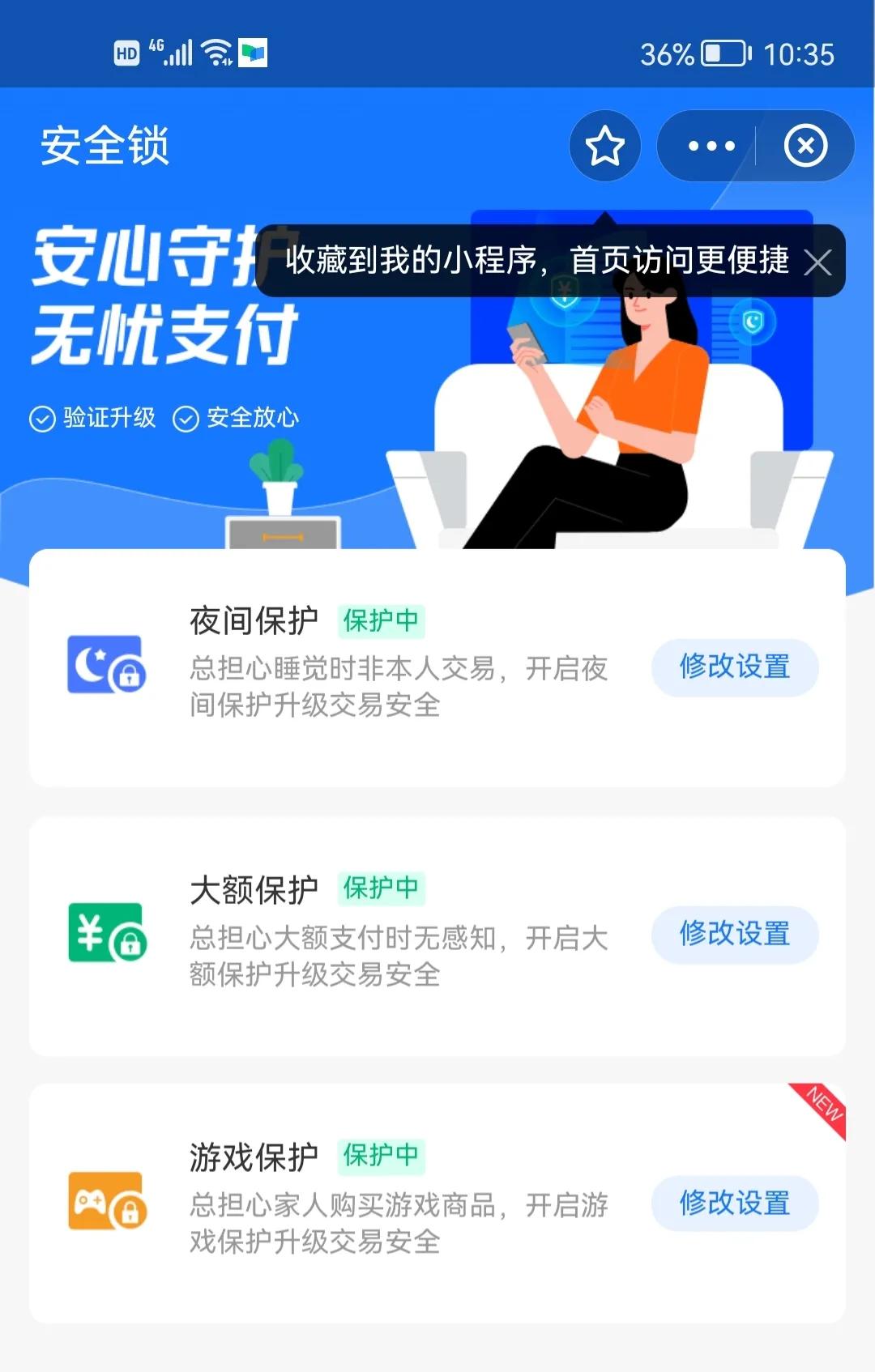The width and height of the screenshot is (875, 1372).
Task: Open 修改设置 for 大额保护
Action: point(733,935)
